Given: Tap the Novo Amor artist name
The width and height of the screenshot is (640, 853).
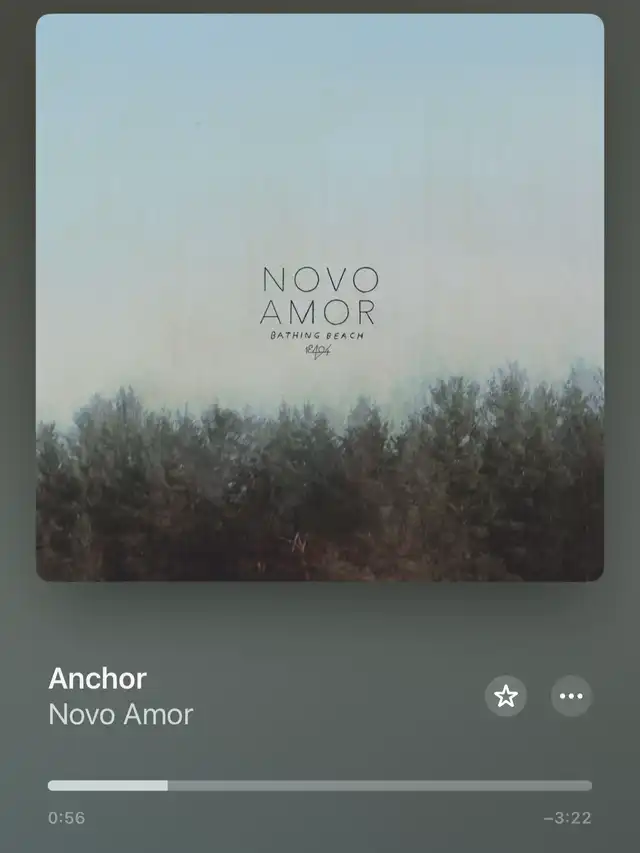Looking at the screenshot, I should 121,715.
